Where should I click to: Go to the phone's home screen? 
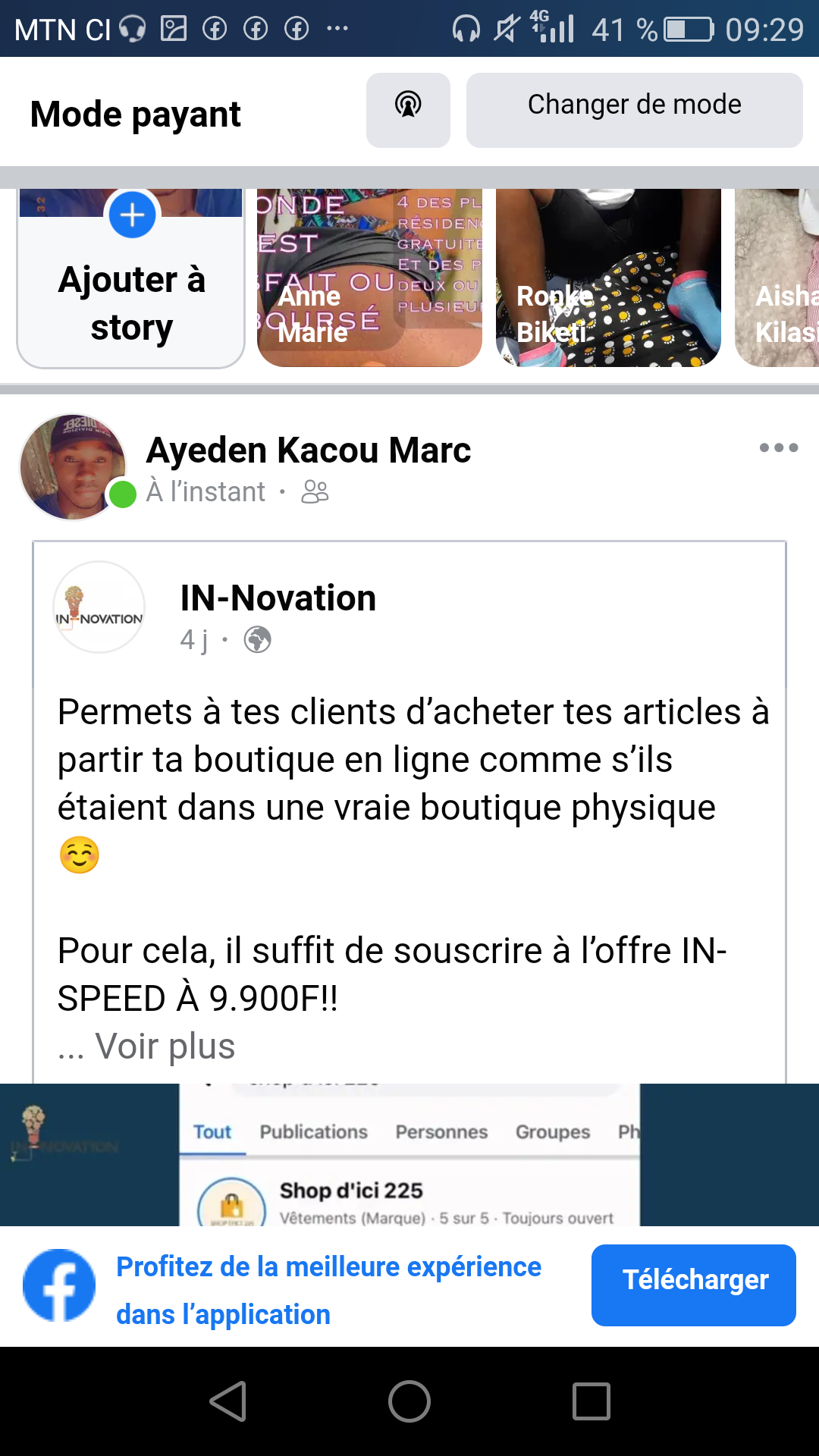pyautogui.click(x=409, y=1401)
